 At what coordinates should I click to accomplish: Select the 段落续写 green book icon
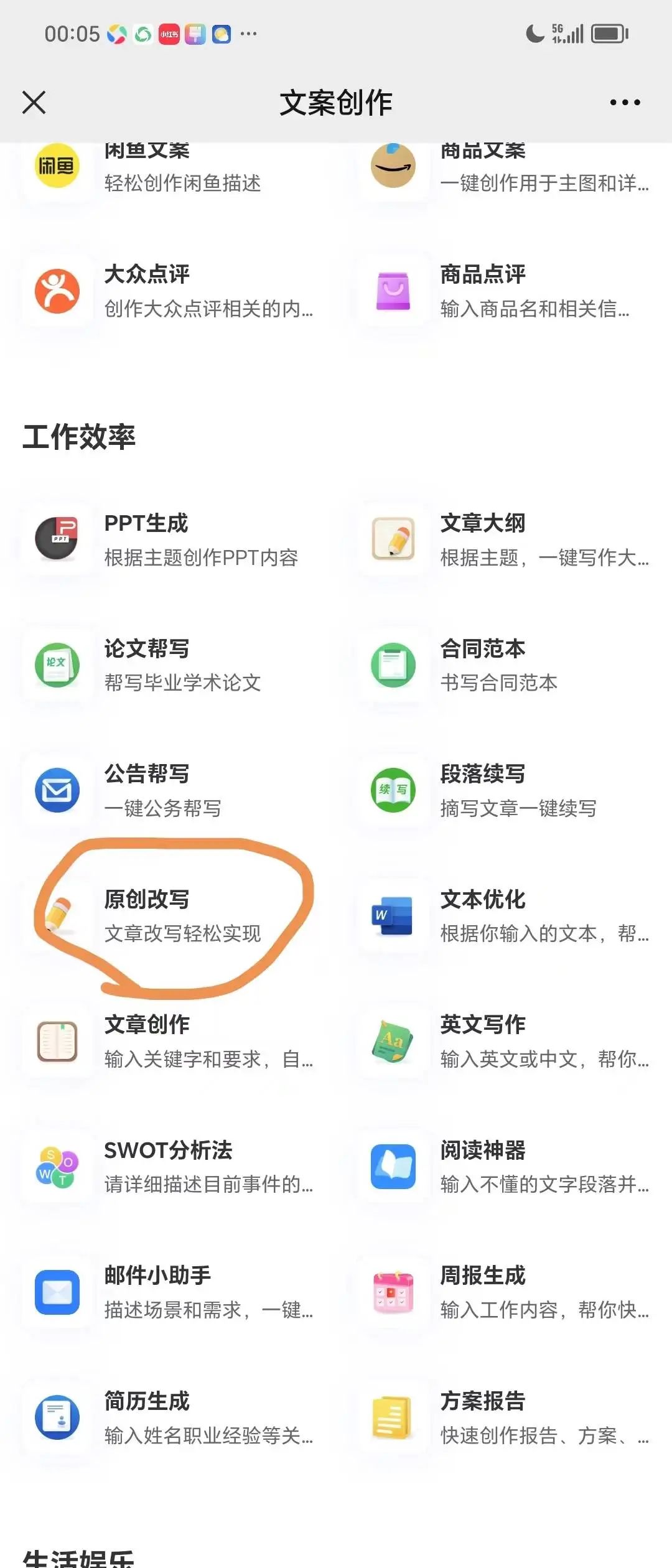point(392,790)
